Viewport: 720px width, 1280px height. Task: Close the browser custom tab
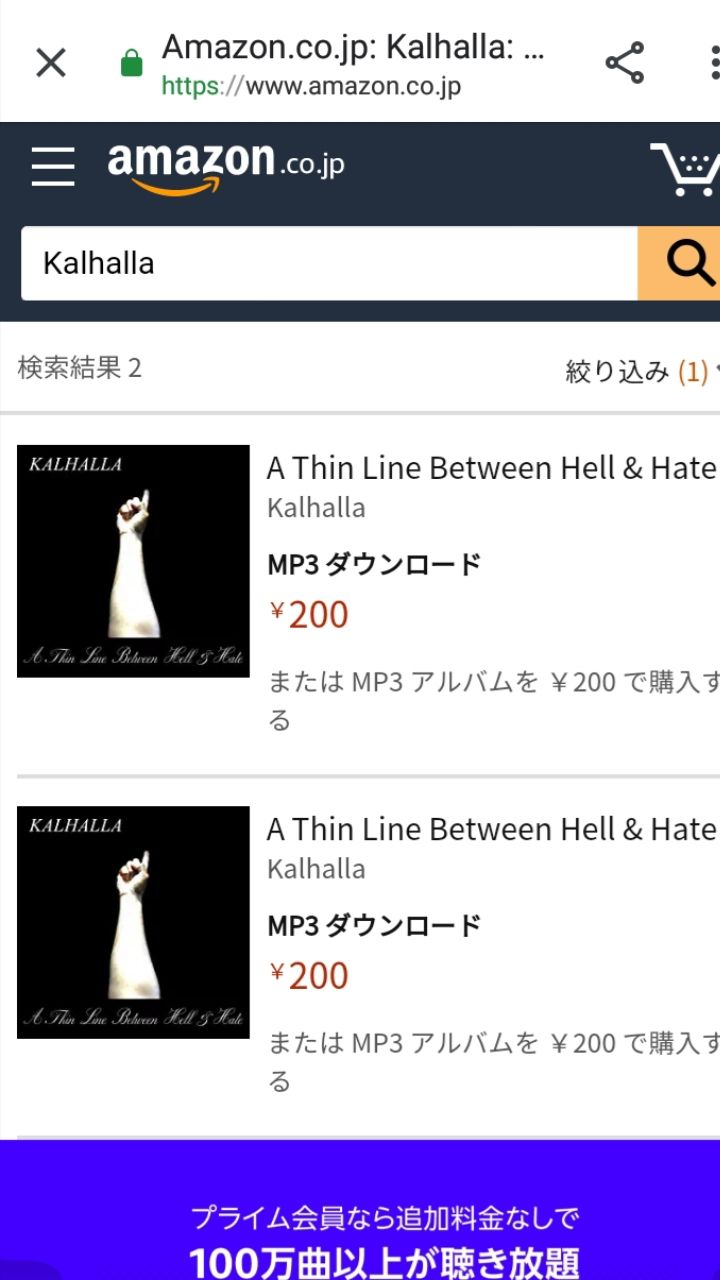[50, 62]
